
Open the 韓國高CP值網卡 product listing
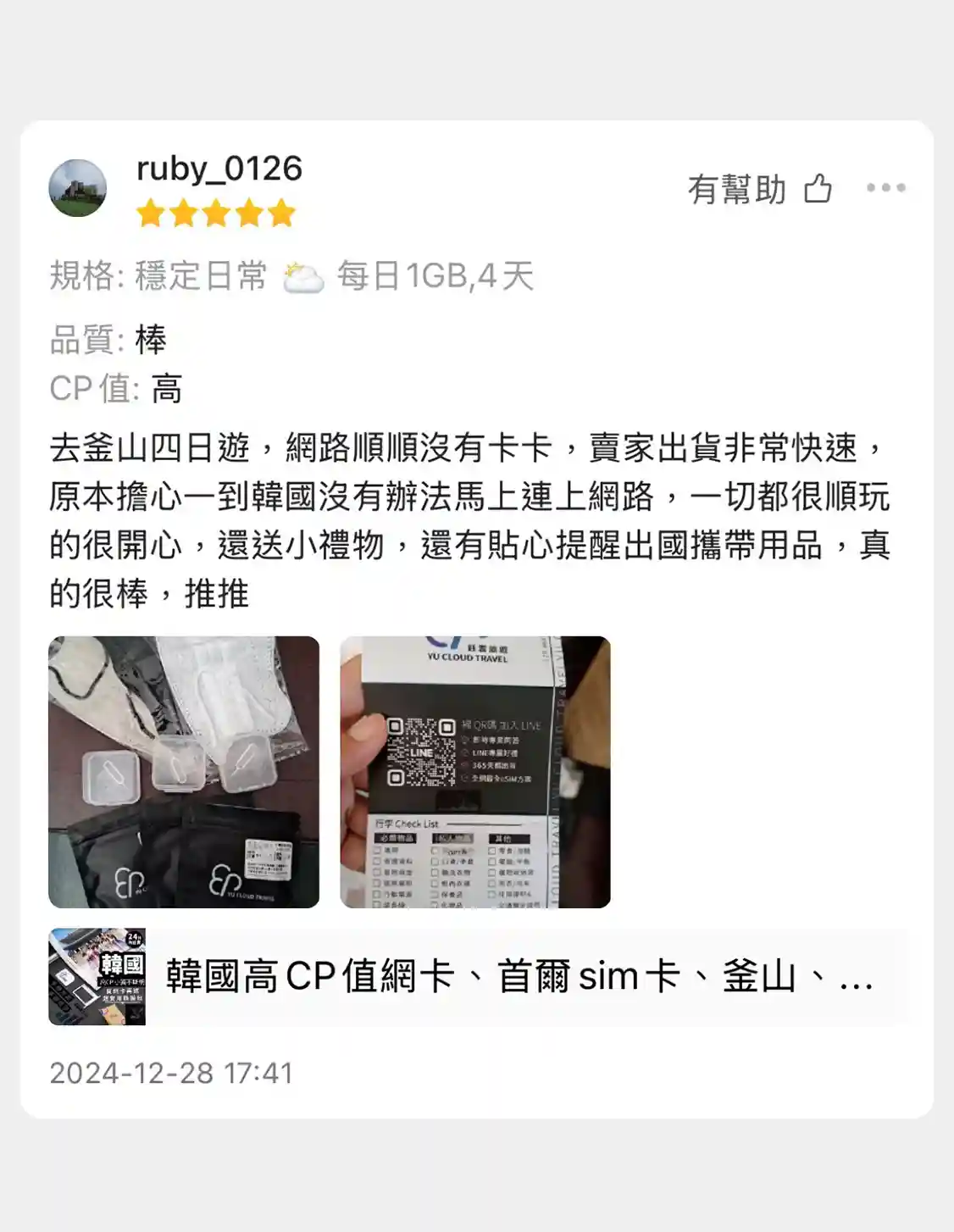pyautogui.click(x=477, y=976)
